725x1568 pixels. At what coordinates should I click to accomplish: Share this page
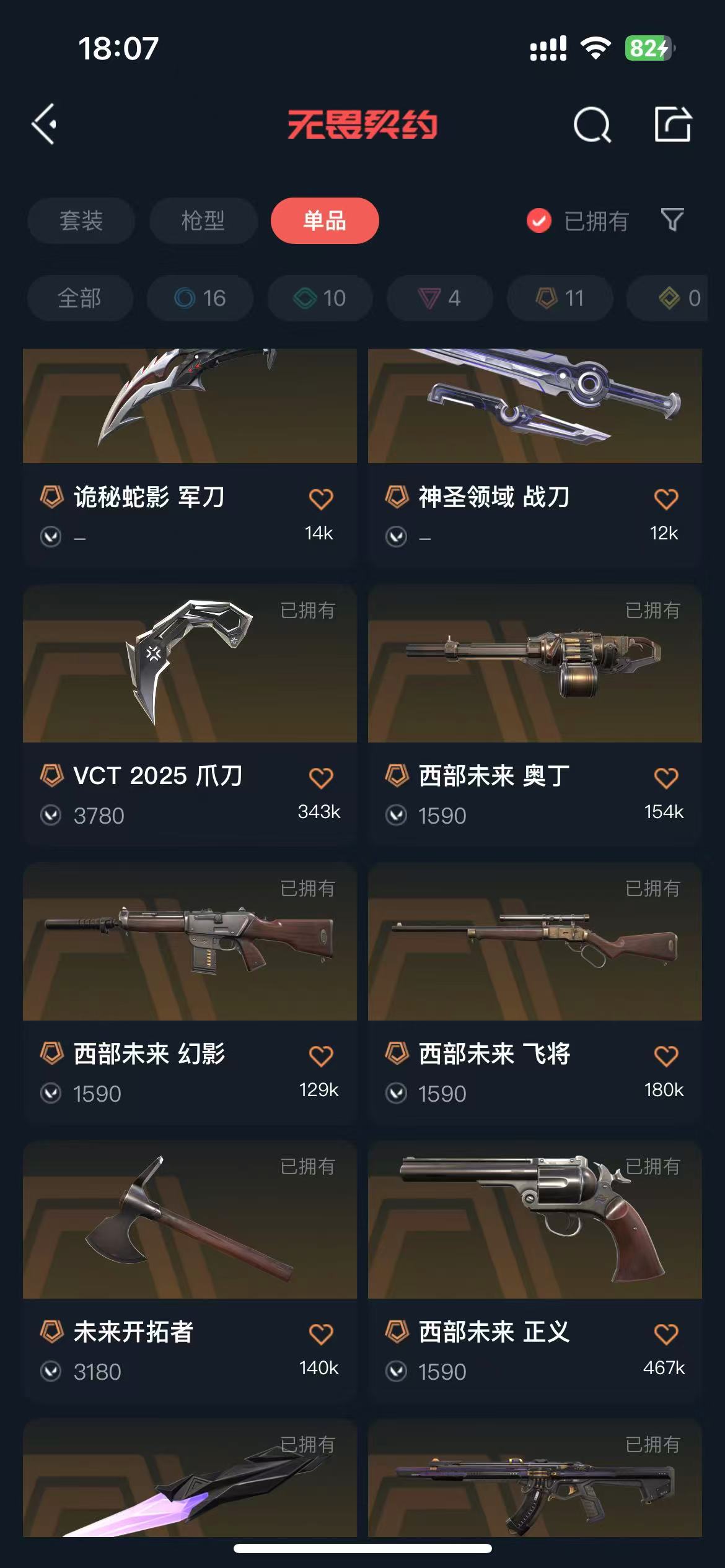click(x=673, y=124)
